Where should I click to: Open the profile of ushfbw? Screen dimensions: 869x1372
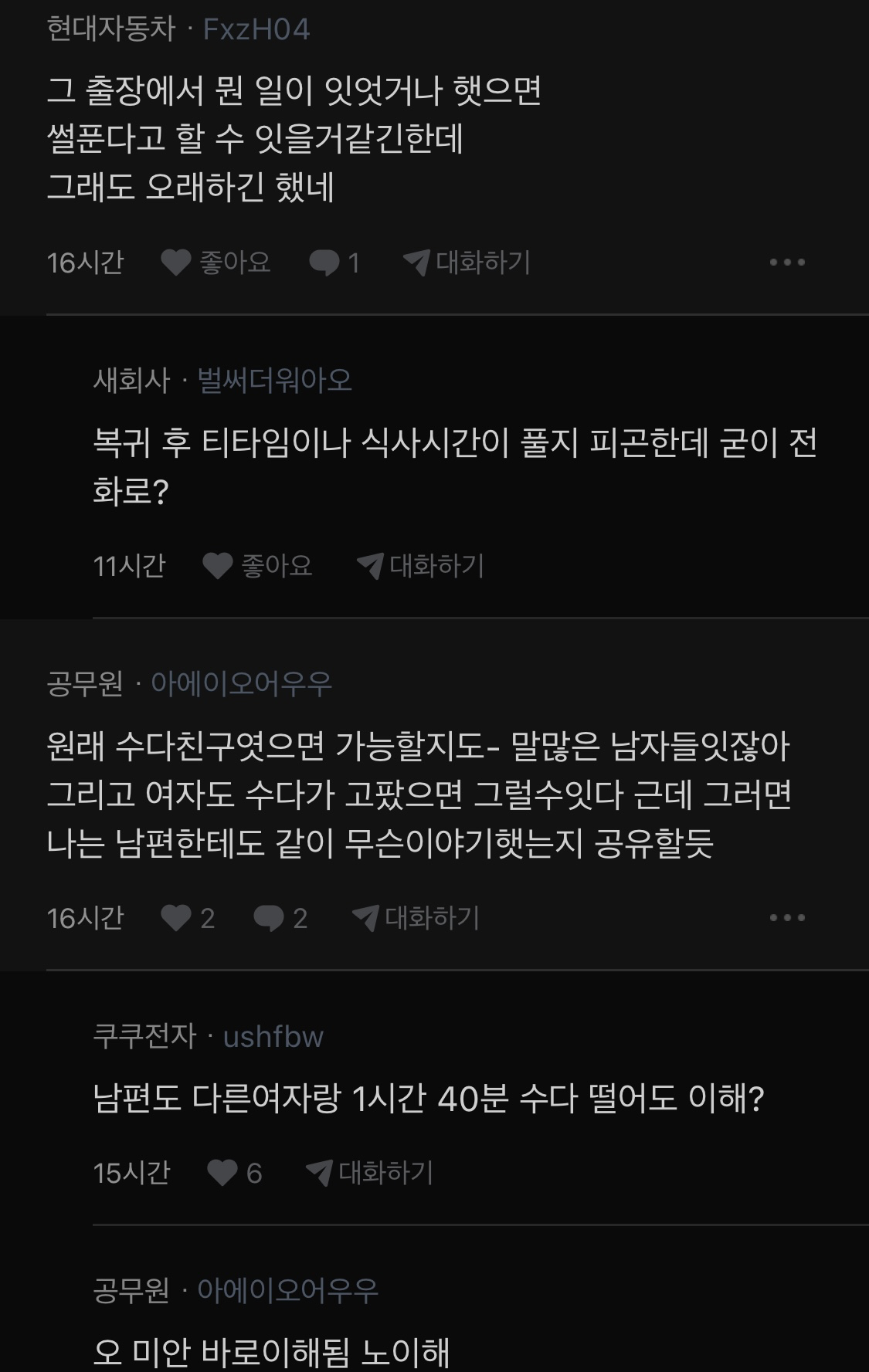coord(273,1037)
